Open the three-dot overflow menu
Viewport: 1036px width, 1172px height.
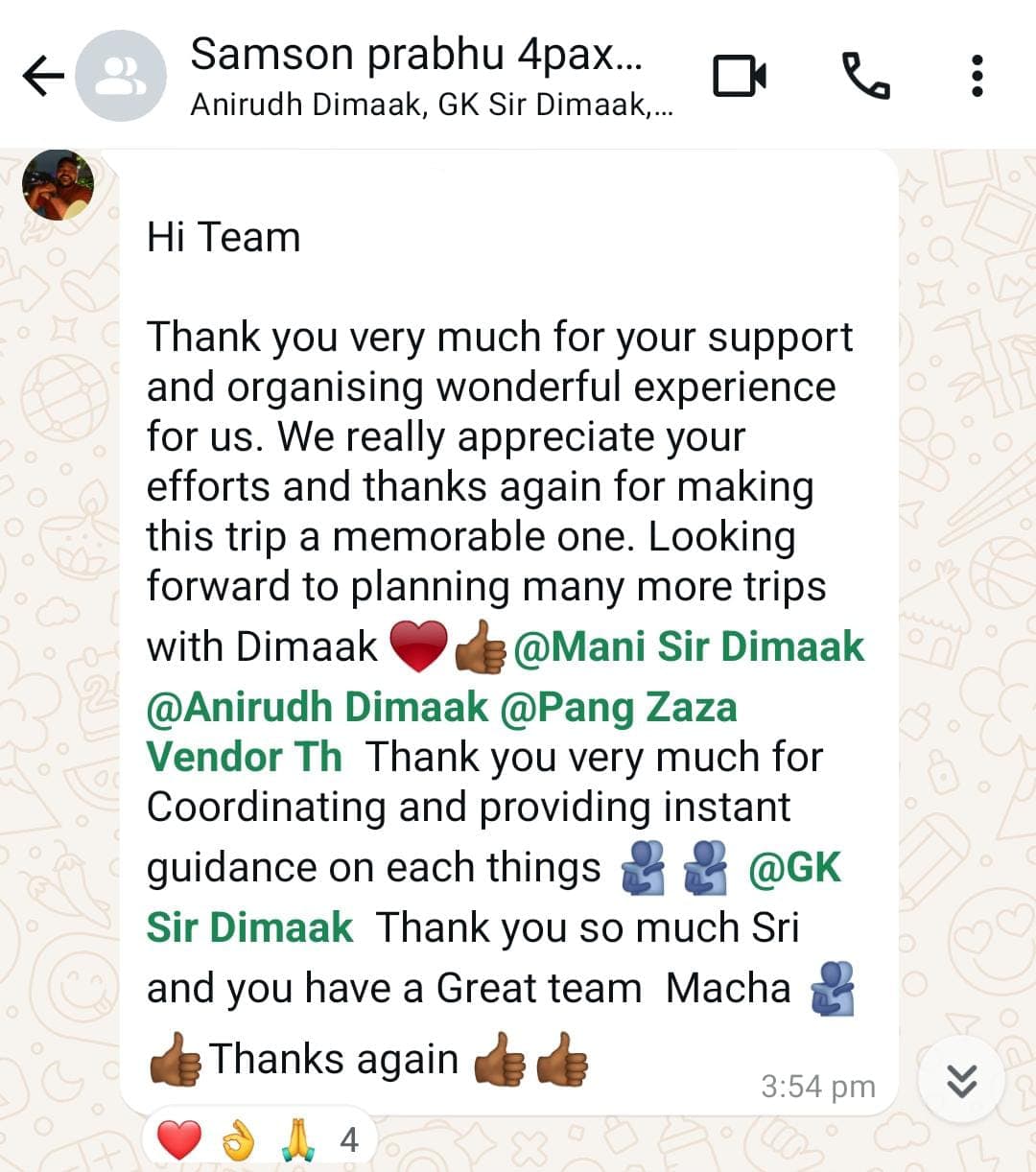977,77
